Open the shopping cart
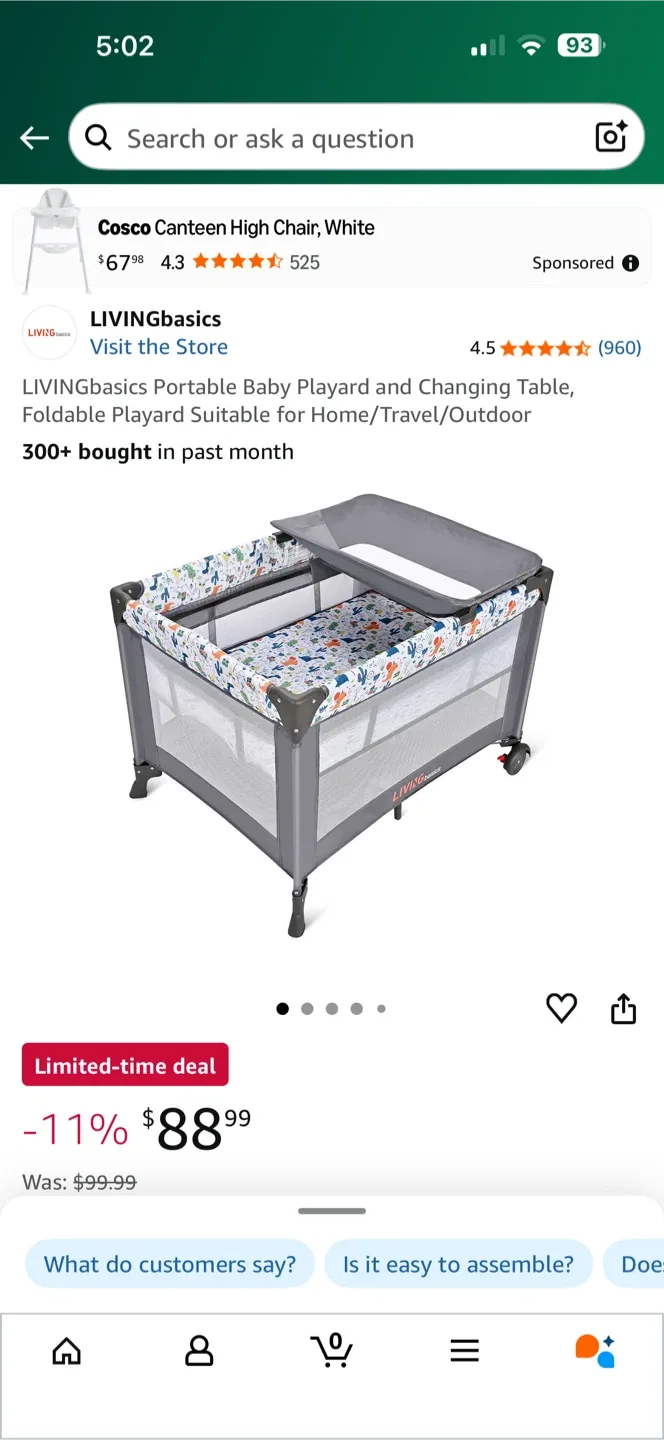The height and width of the screenshot is (1440, 664). (x=332, y=1350)
